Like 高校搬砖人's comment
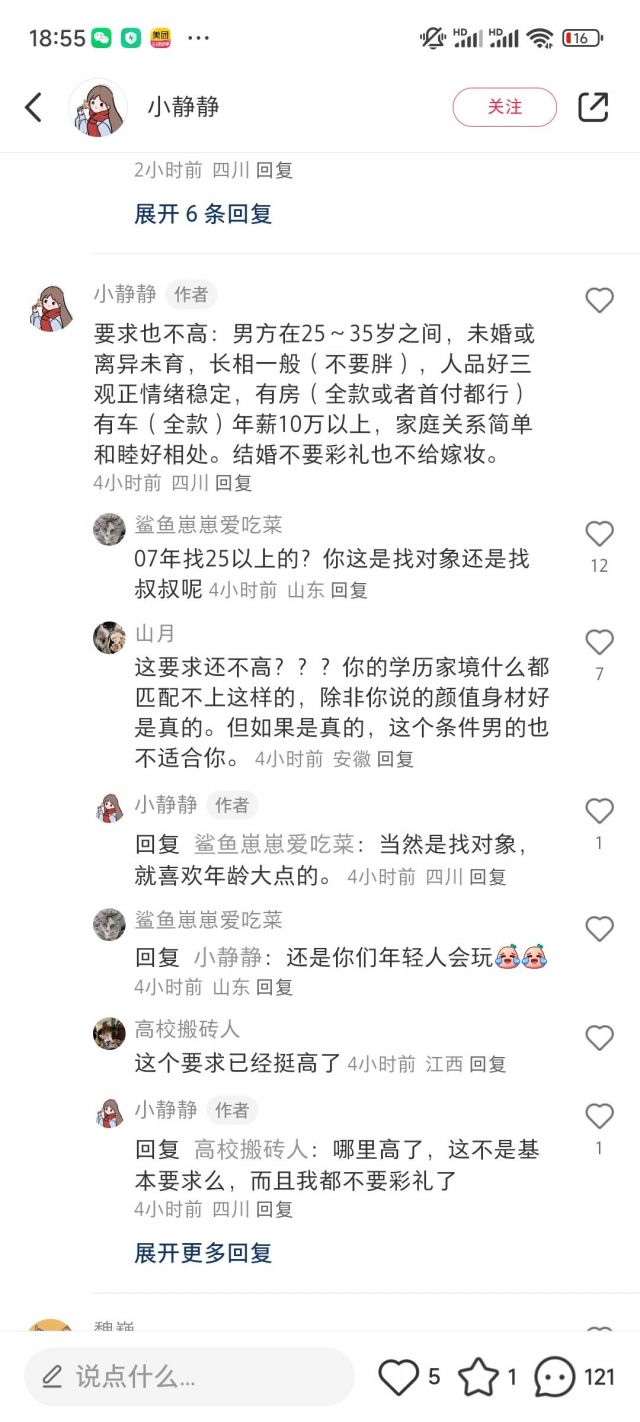This screenshot has height=1422, width=640. point(599,1038)
